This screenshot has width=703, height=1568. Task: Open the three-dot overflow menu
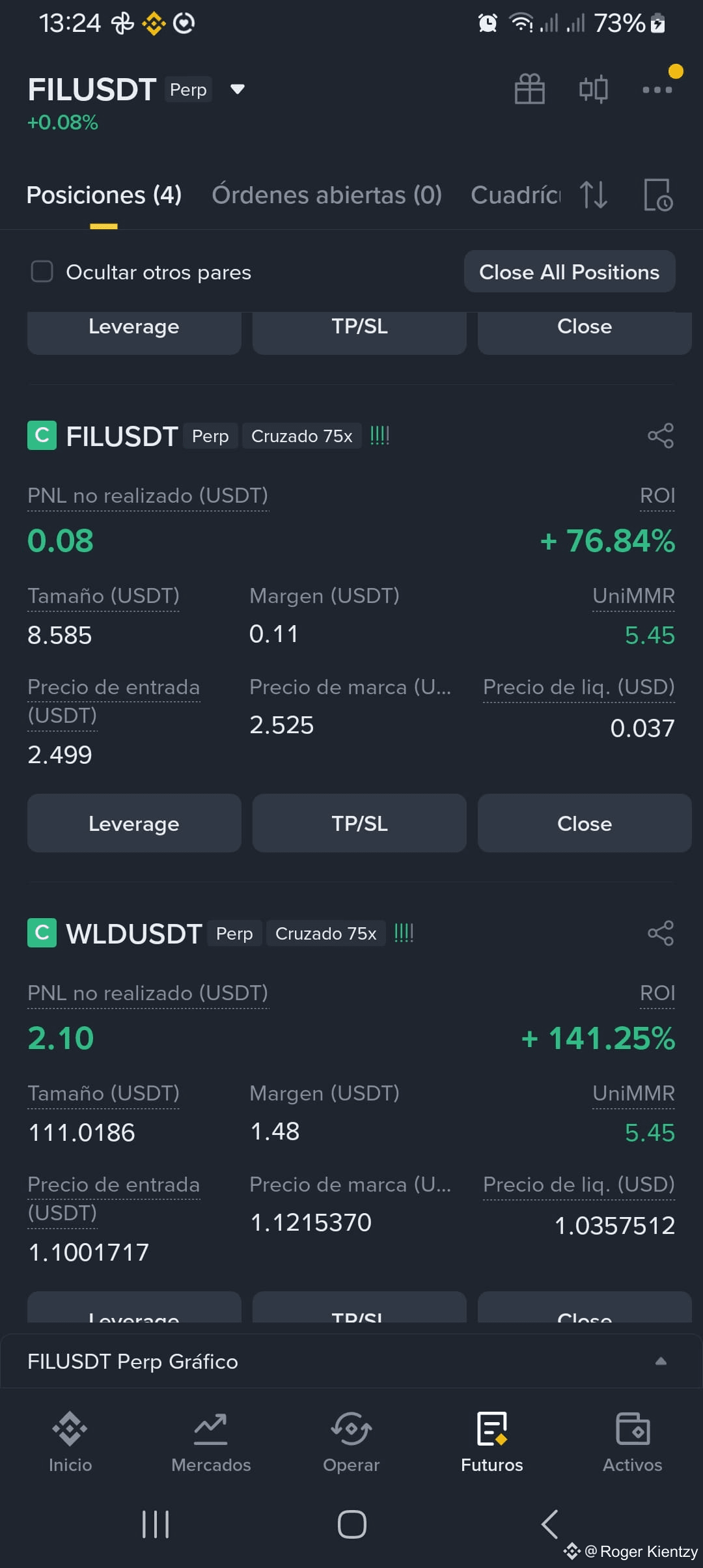657,90
